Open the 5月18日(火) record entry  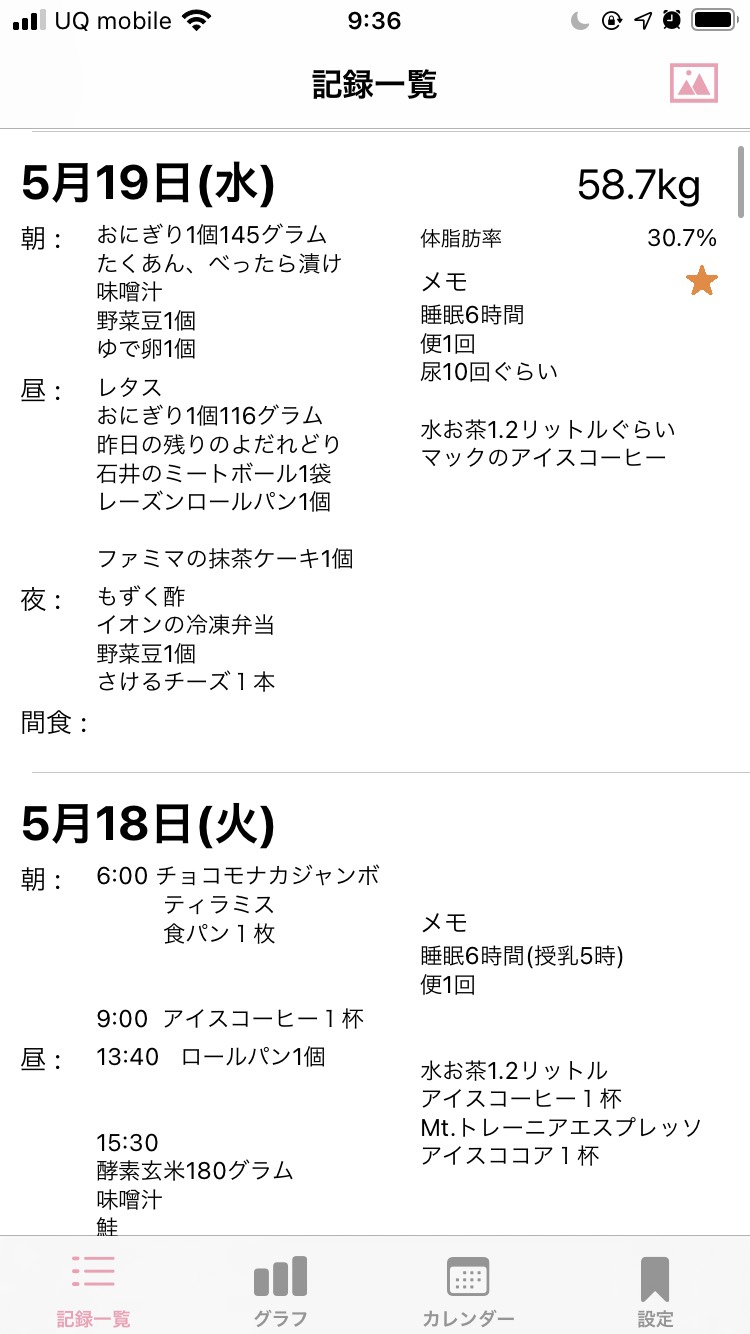pyautogui.click(x=375, y=1005)
